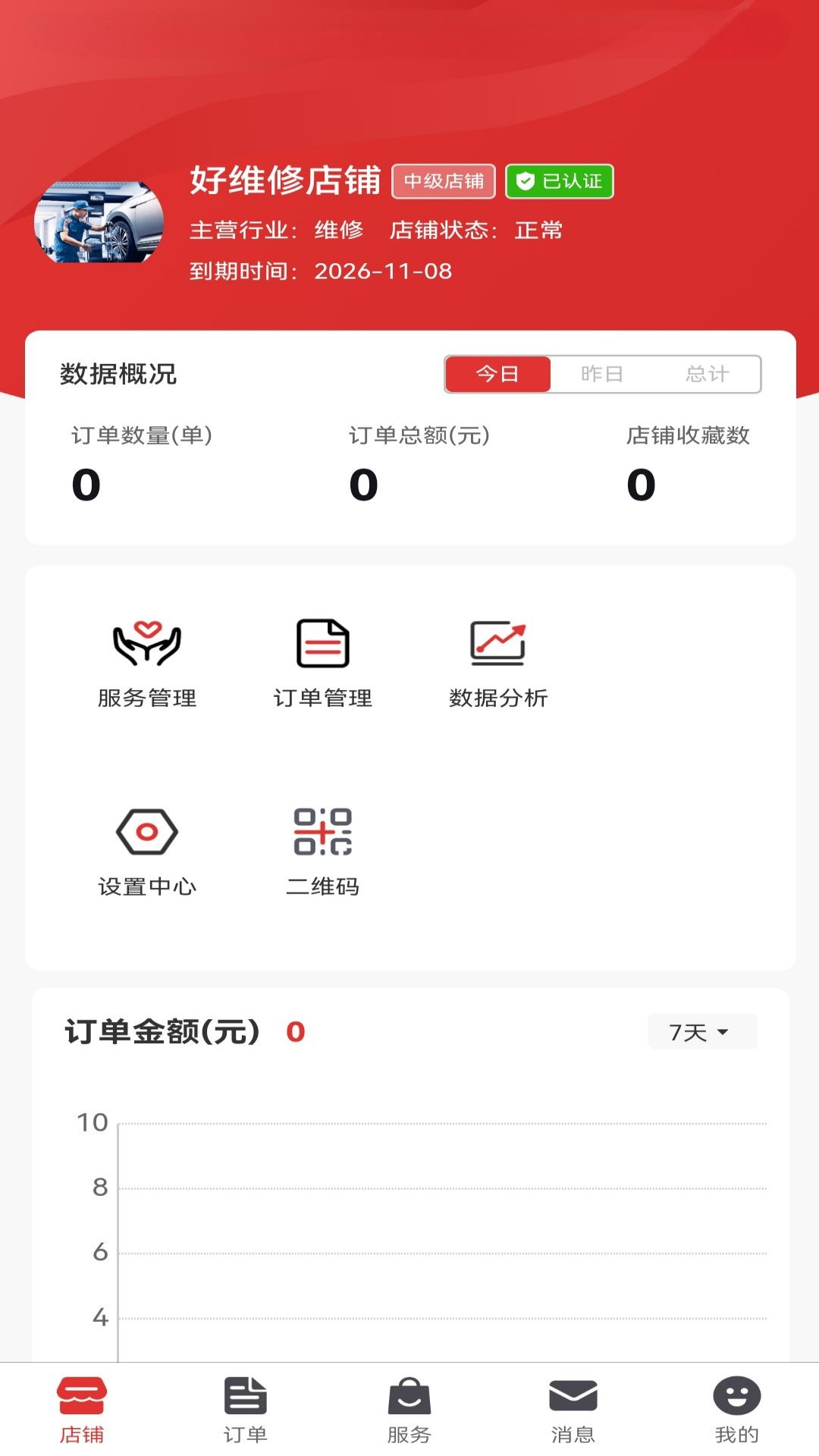Switch to 总计 data view

(709, 373)
